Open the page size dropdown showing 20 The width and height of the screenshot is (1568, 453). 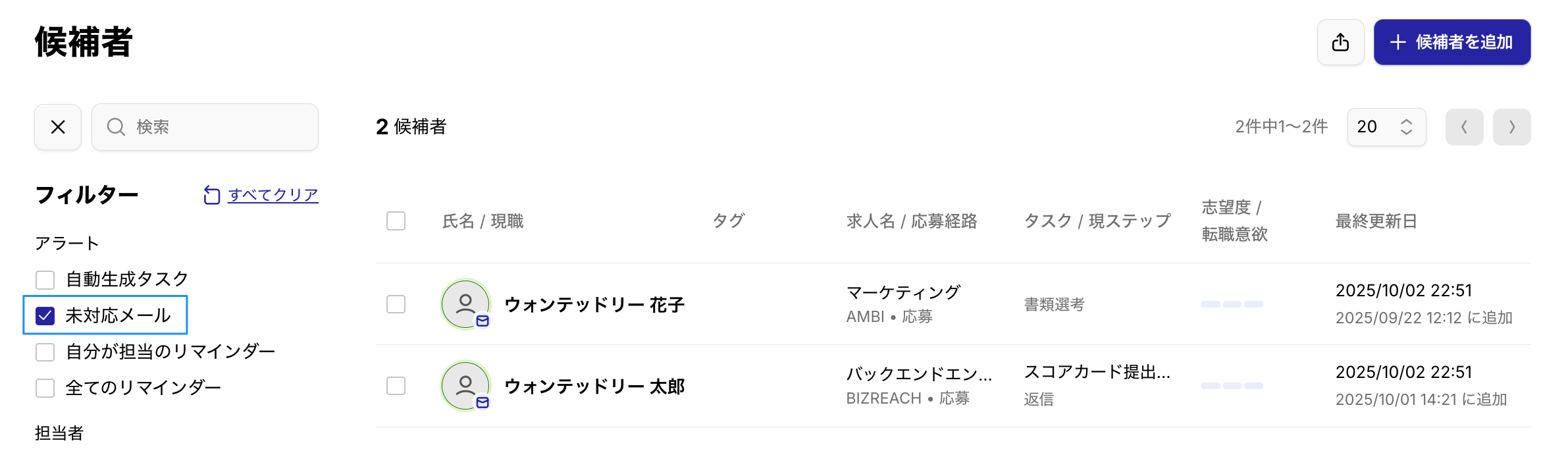(1386, 127)
